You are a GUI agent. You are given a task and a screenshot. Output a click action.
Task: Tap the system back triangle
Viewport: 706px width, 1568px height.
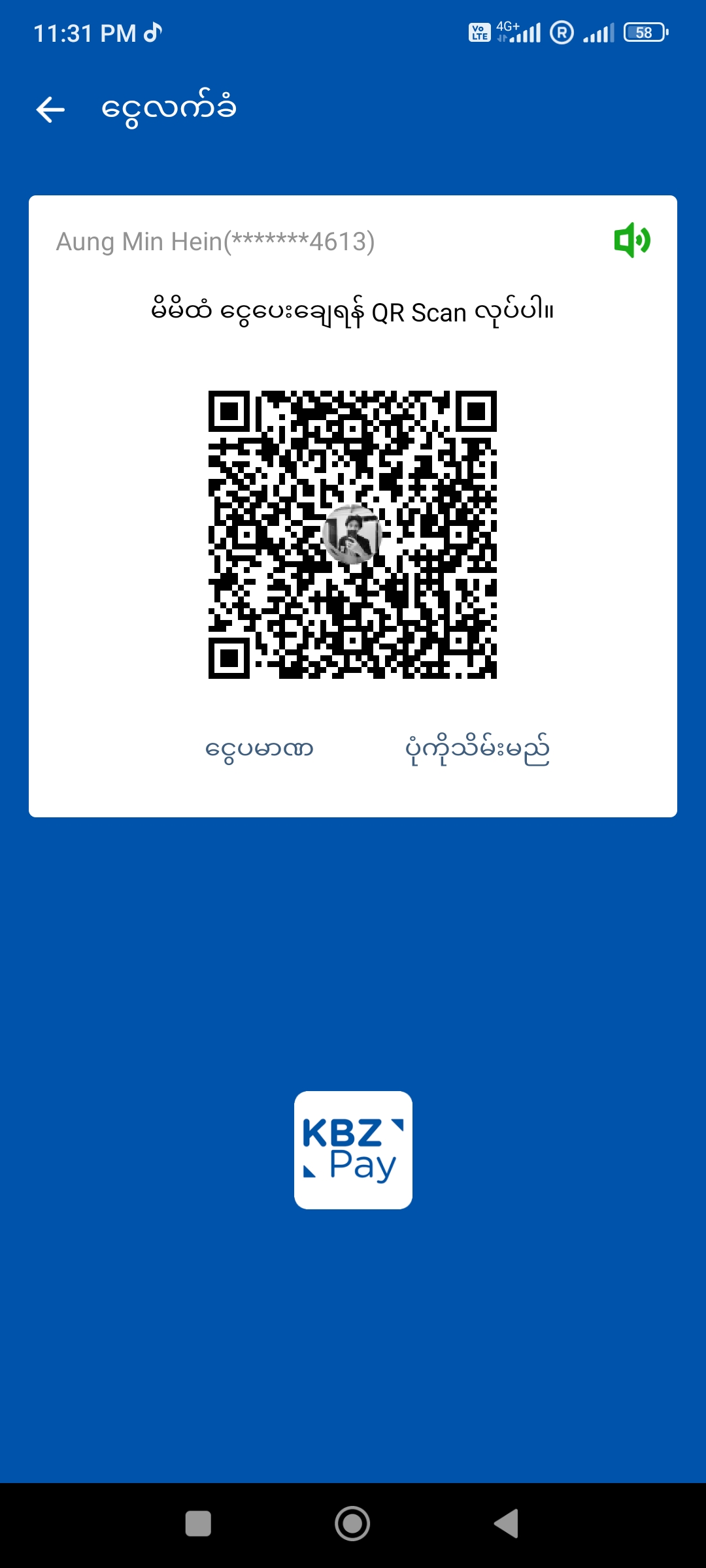coord(507,1524)
